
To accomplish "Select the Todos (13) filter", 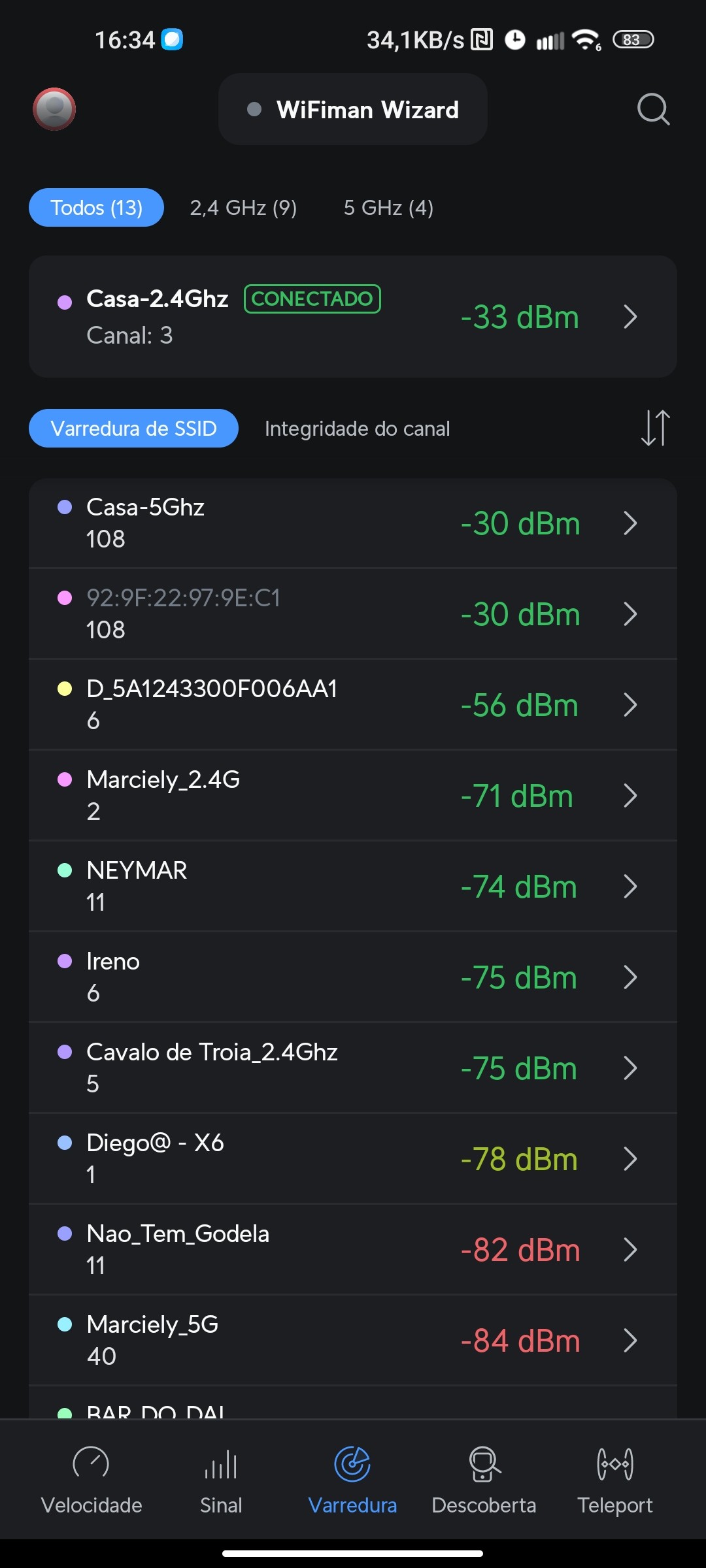I will (96, 208).
